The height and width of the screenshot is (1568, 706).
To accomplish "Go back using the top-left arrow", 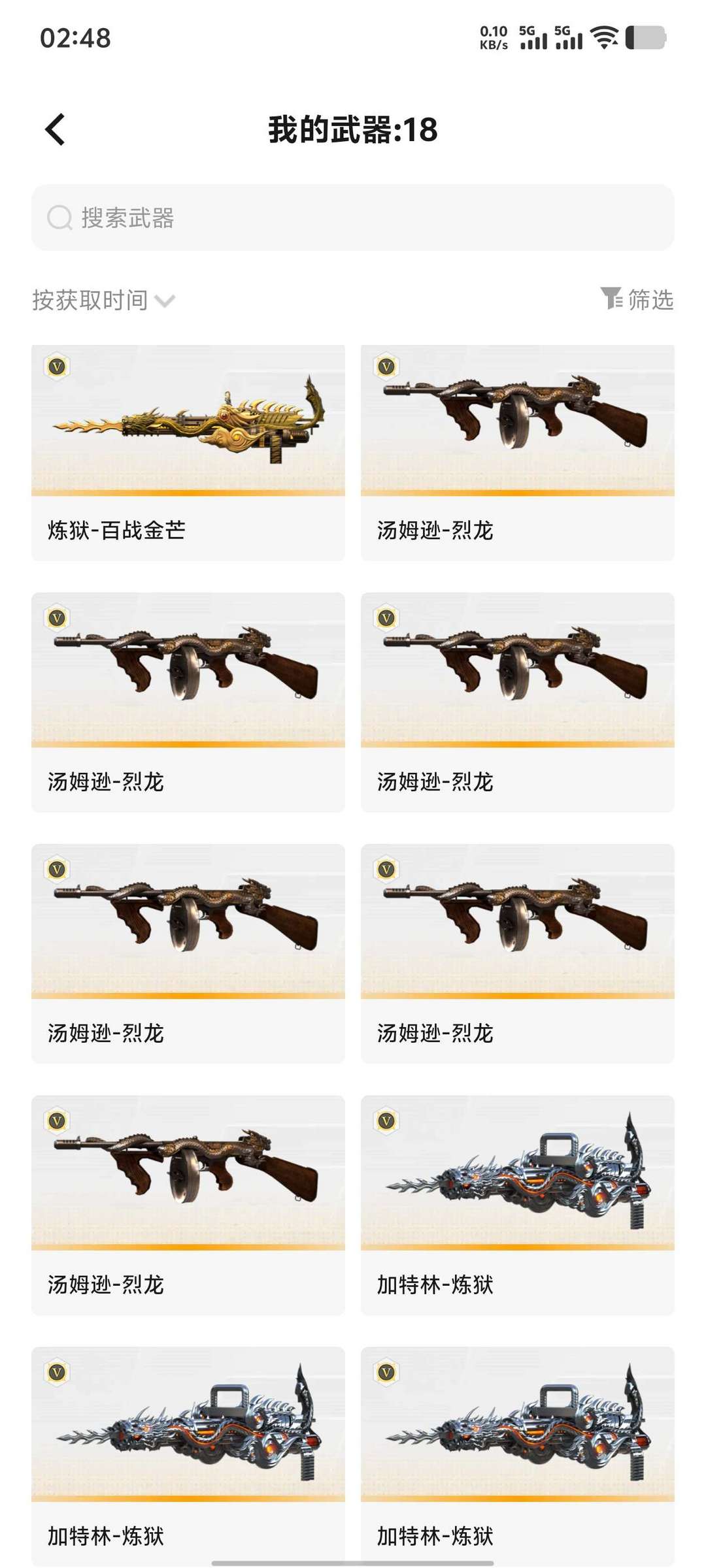I will [x=56, y=129].
